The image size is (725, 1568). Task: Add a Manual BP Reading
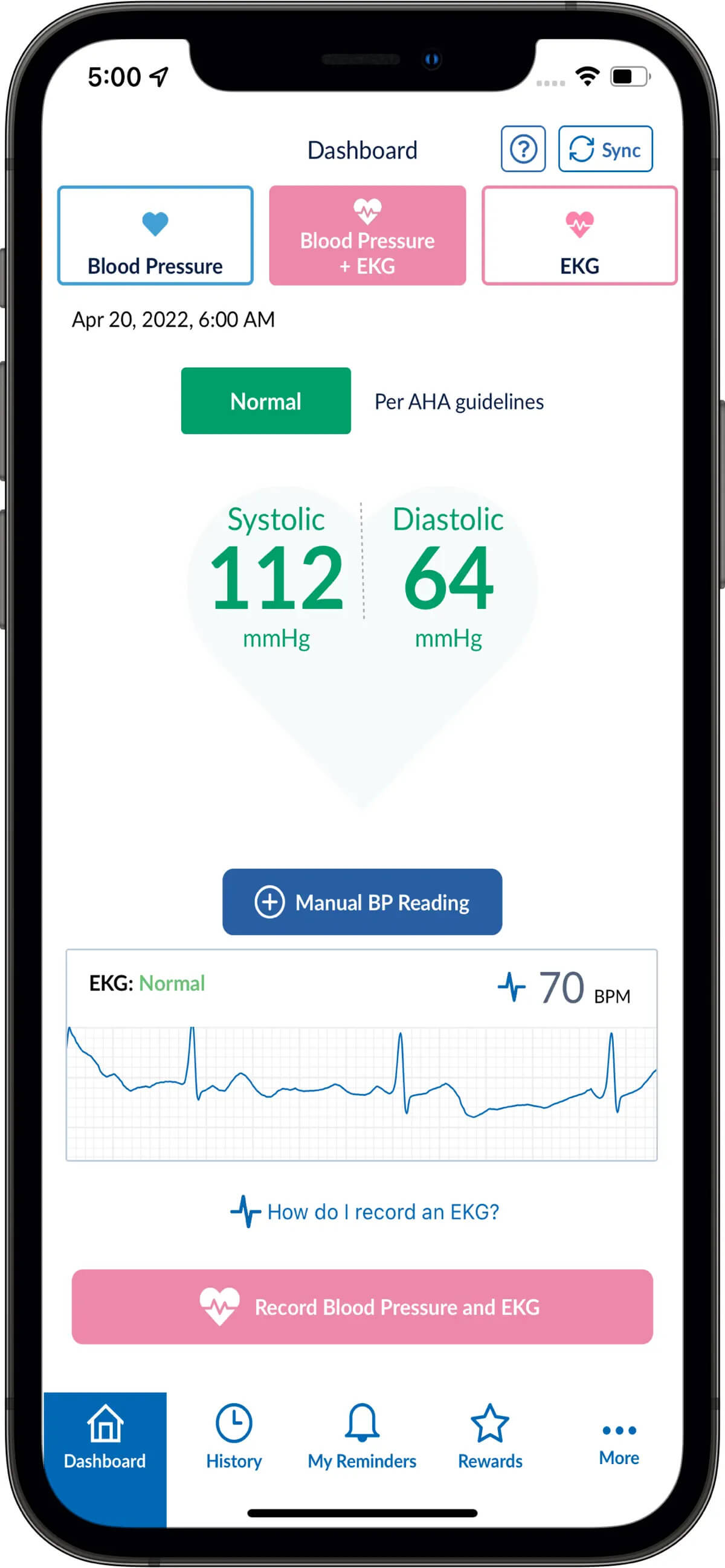coord(362,901)
